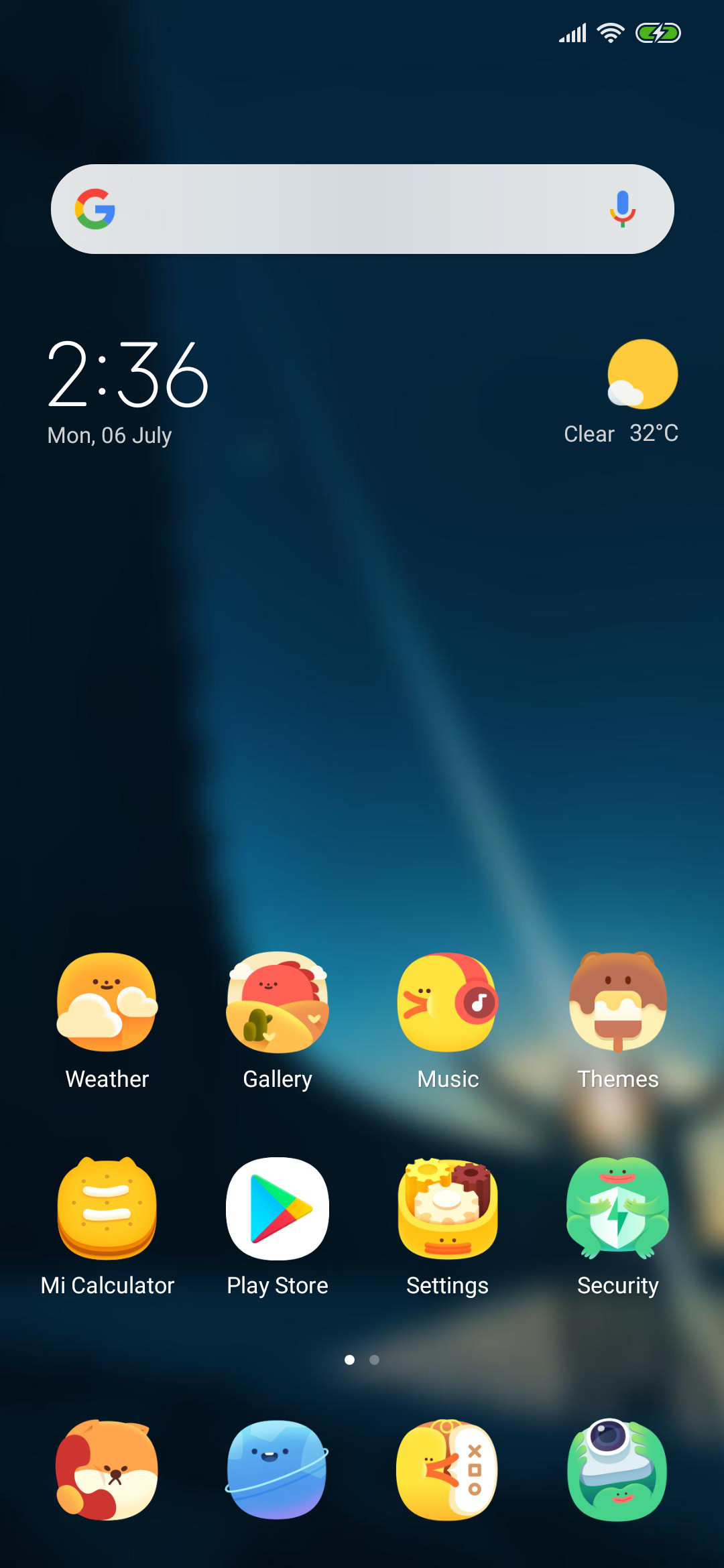
Task: Open the fox phone dialer in the dock
Action: (x=107, y=1469)
